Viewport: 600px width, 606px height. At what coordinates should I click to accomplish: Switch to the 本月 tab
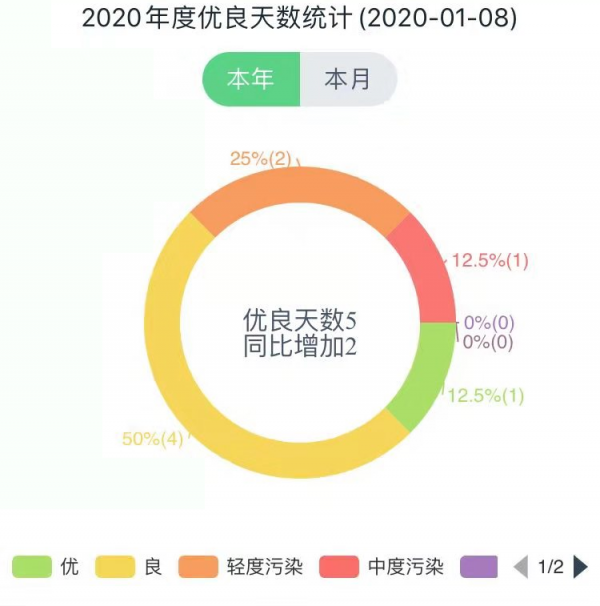pos(348,80)
